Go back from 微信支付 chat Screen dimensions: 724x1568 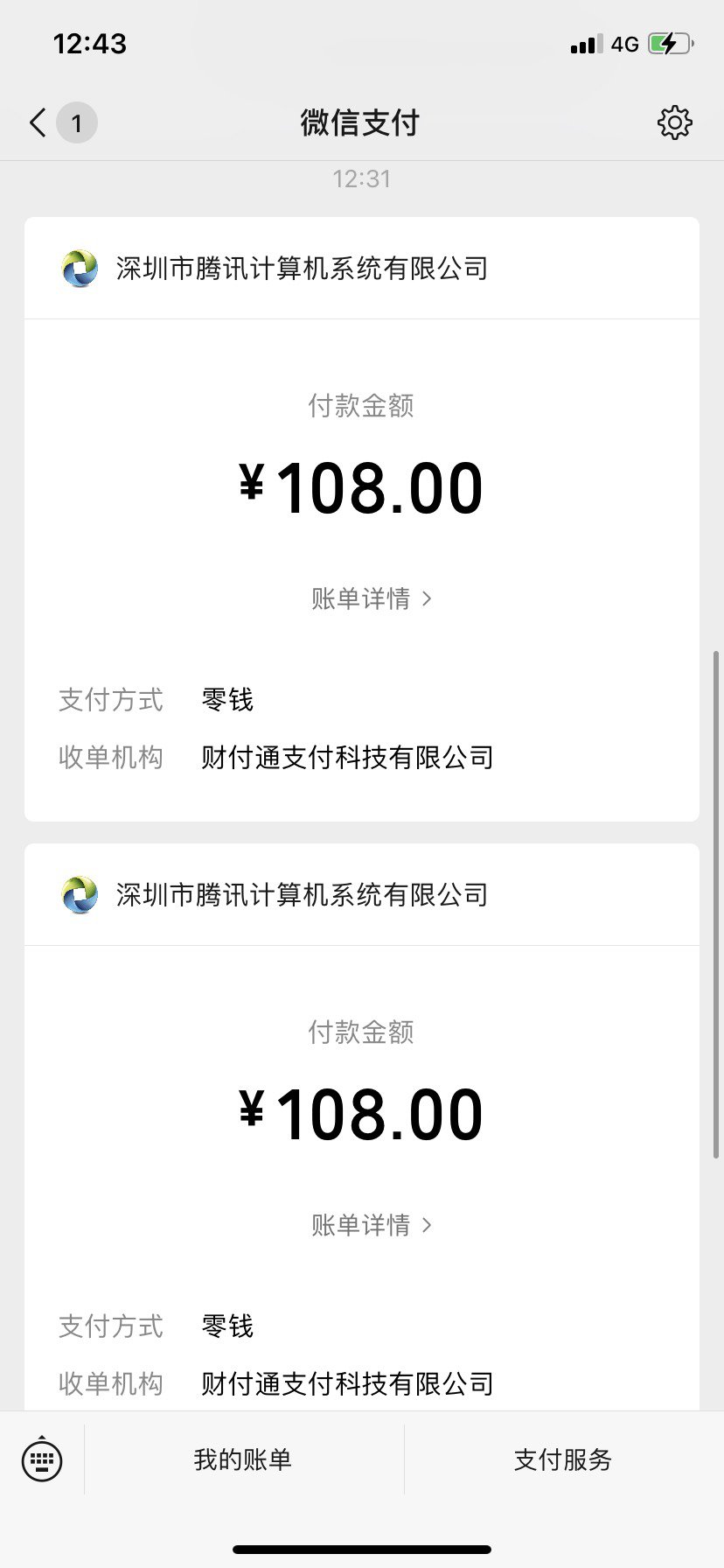[x=38, y=122]
